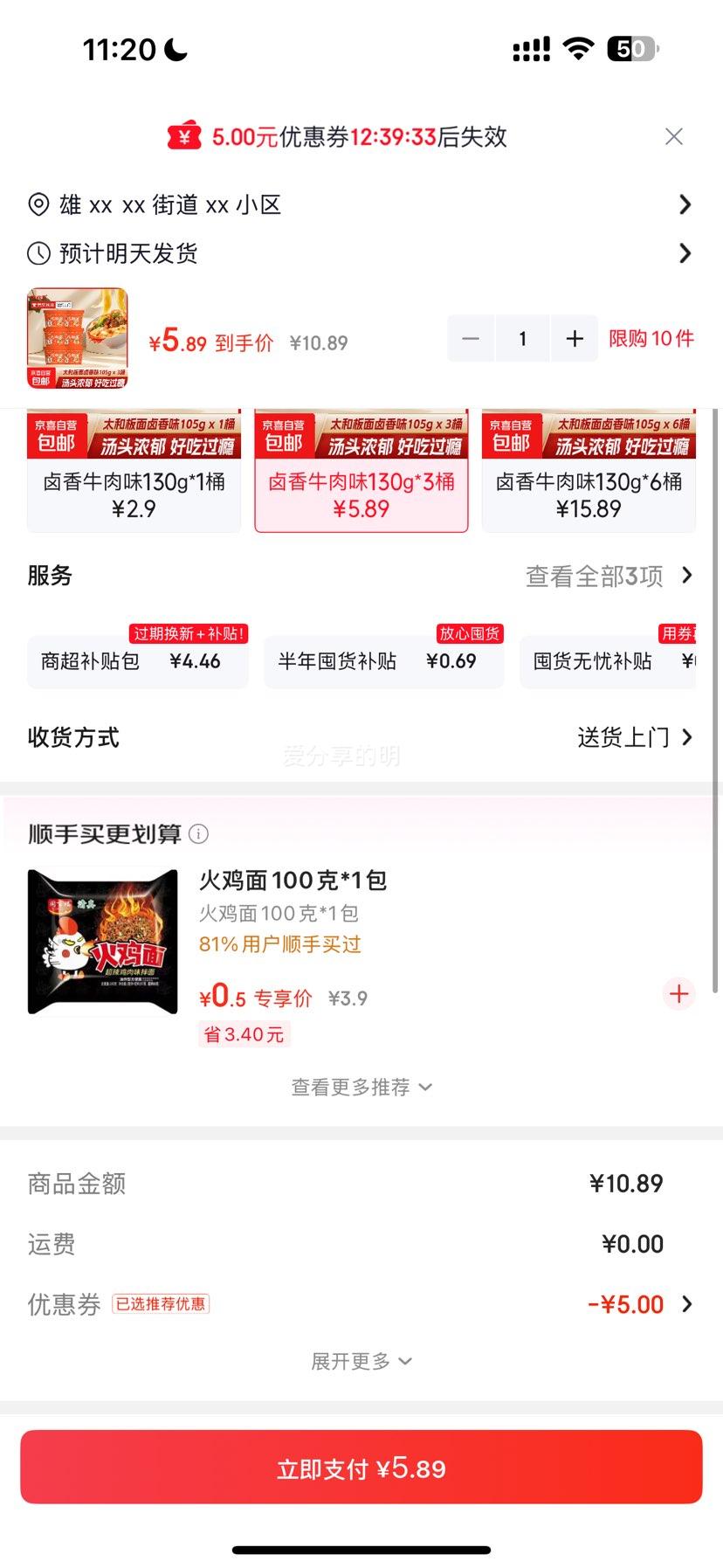Image resolution: width=723 pixels, height=1568 pixels.
Task: Tap the red coupon icon in the banner
Action: pos(183,136)
